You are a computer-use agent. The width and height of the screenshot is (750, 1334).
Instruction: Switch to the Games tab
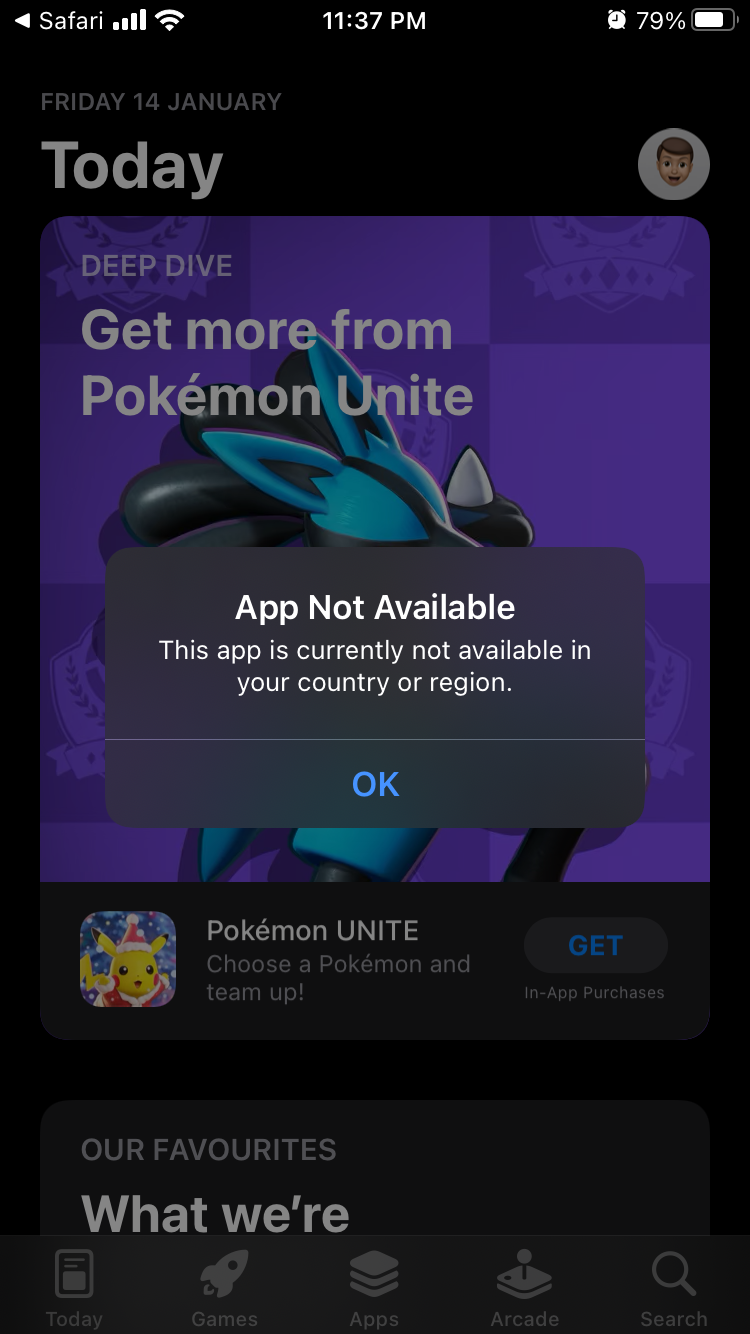tap(224, 1290)
